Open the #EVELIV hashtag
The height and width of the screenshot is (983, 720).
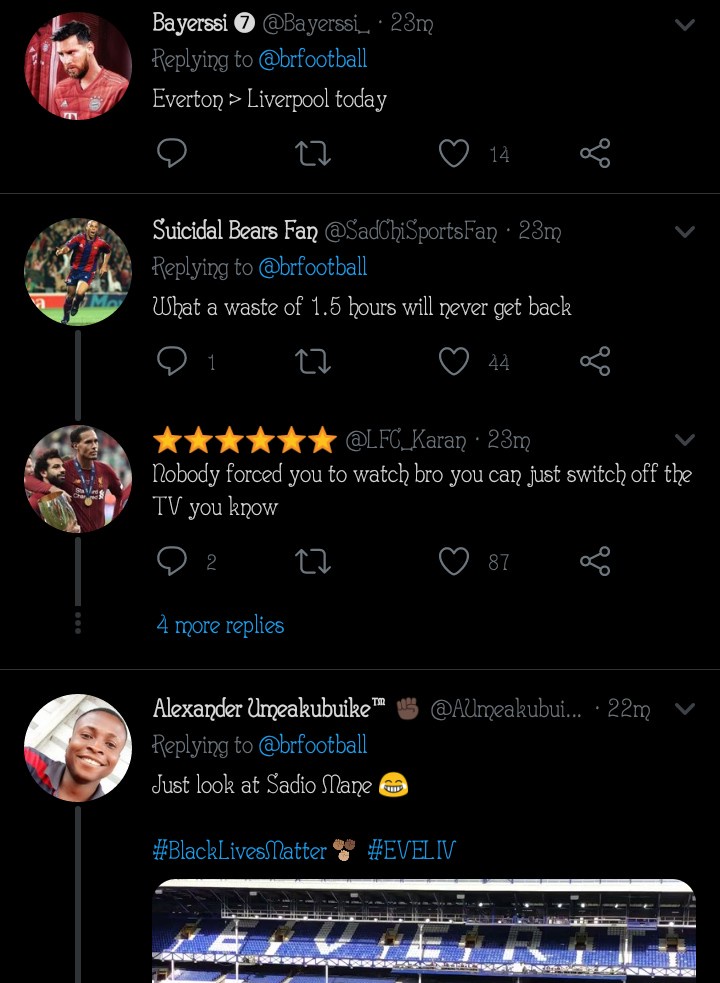pyautogui.click(x=411, y=851)
